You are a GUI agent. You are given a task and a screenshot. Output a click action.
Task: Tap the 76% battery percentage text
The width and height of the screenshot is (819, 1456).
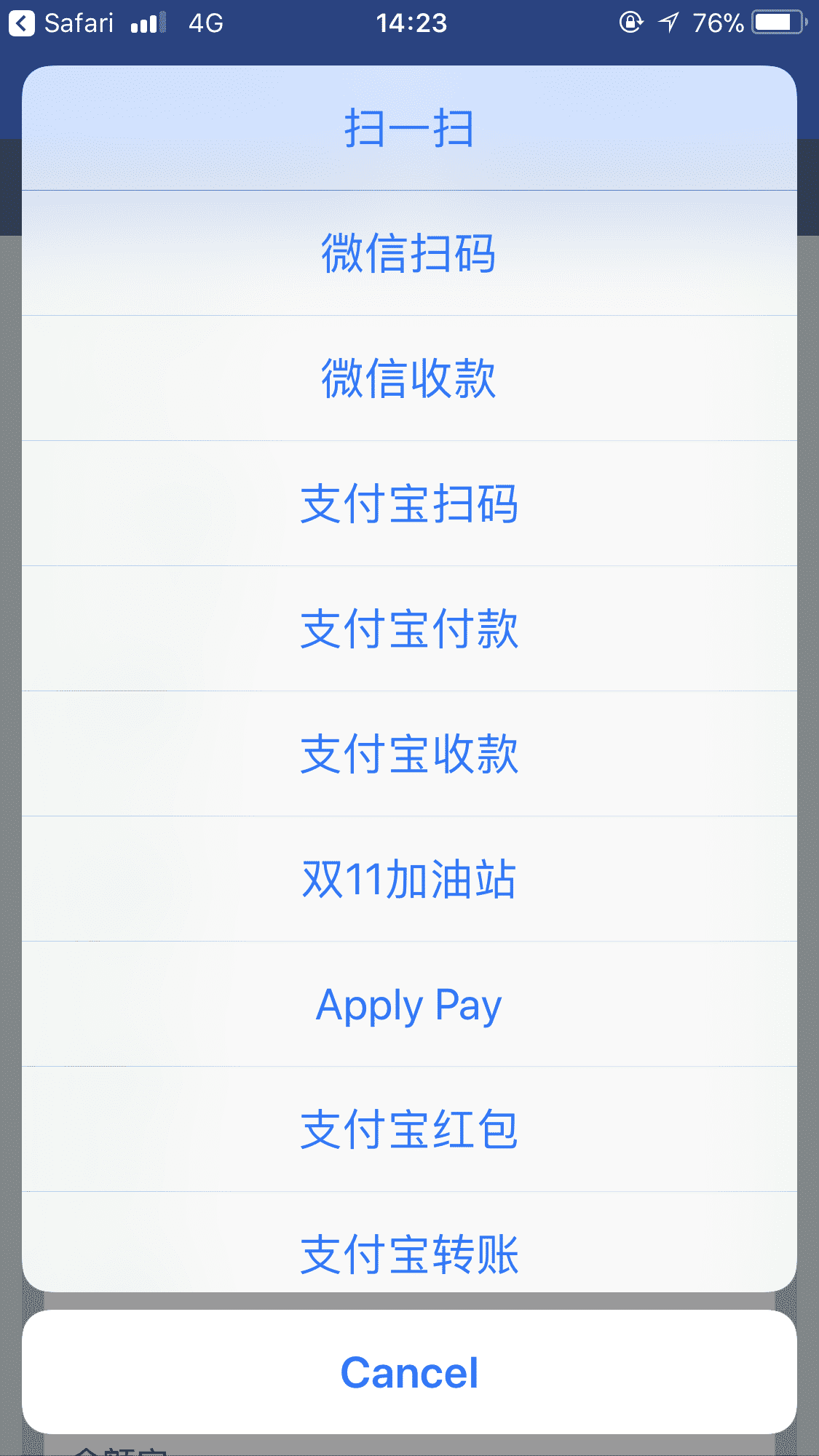(x=716, y=22)
